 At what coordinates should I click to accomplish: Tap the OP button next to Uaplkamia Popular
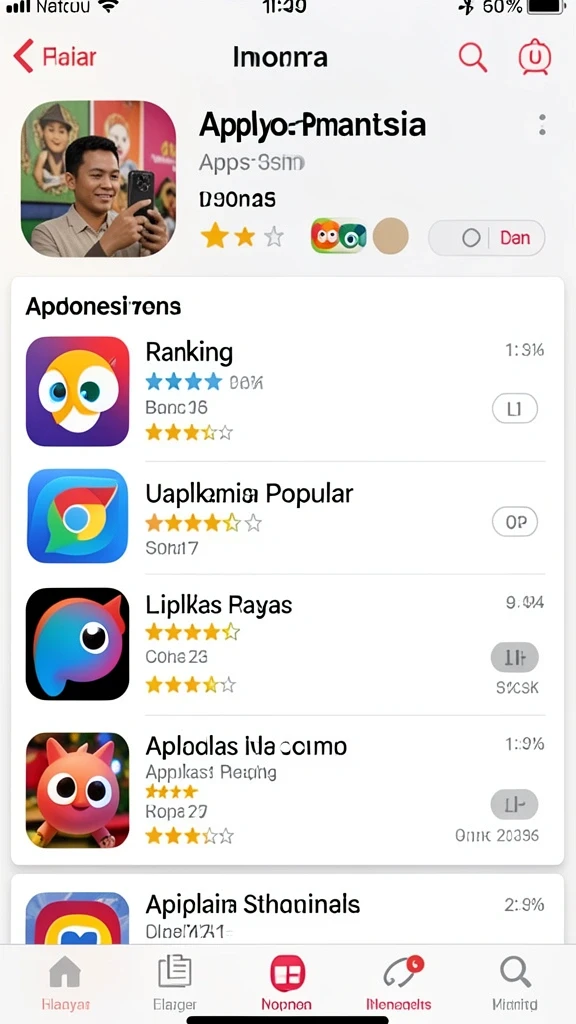tap(515, 522)
